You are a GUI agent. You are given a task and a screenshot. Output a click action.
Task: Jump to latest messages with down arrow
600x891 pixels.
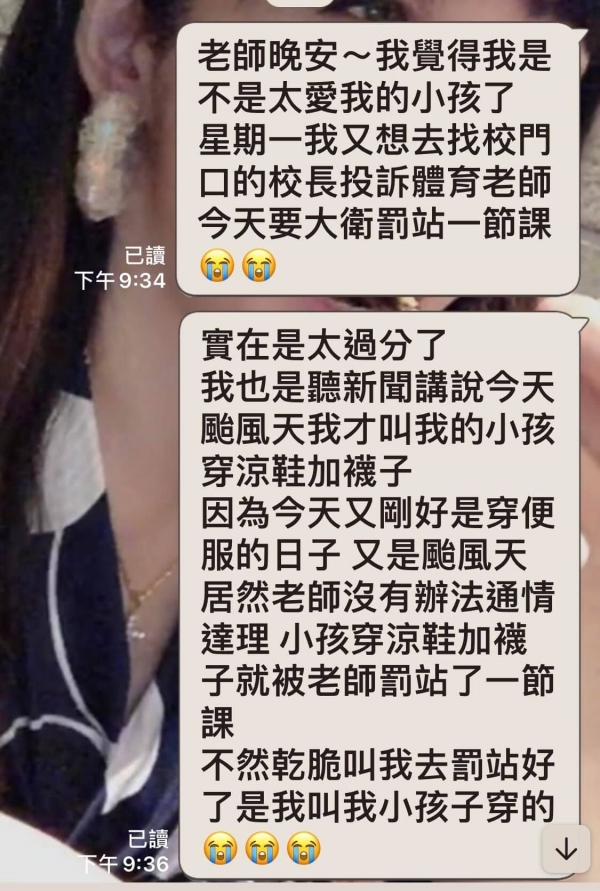click(566, 849)
